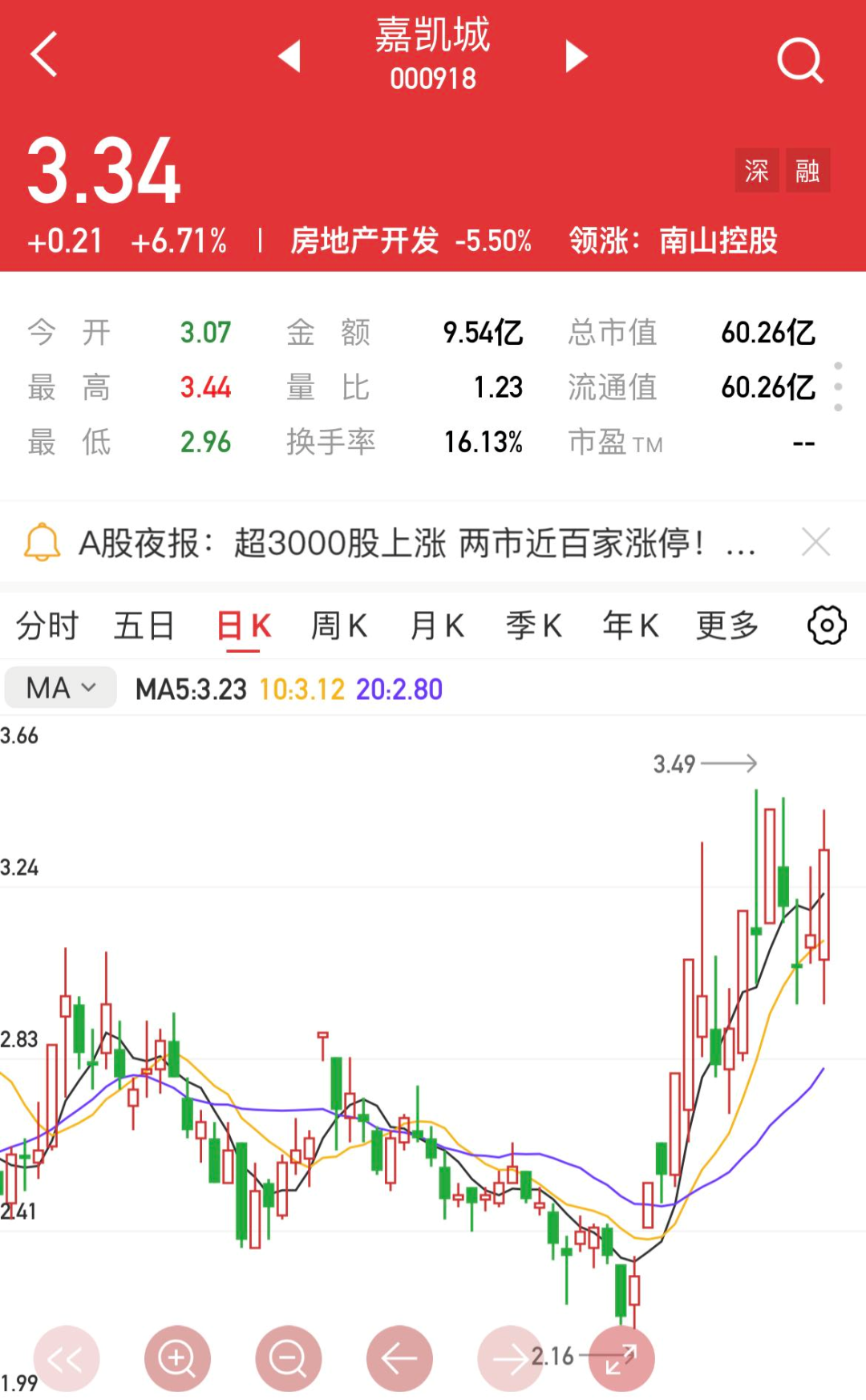Open the 更多 chart period options
Screen dimensions: 866x1400
[726, 625]
